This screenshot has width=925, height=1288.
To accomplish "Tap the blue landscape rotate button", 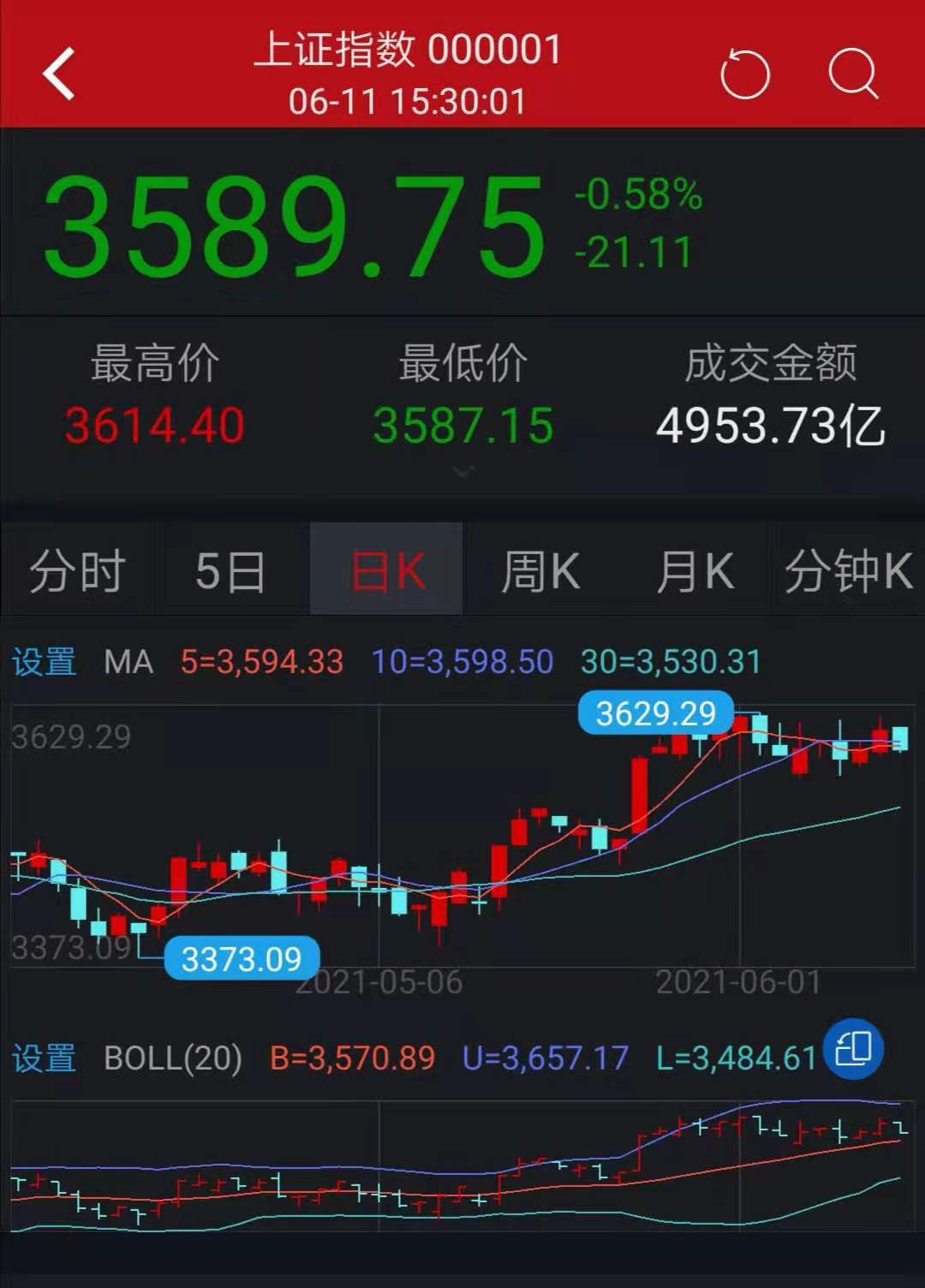I will pos(853,1049).
